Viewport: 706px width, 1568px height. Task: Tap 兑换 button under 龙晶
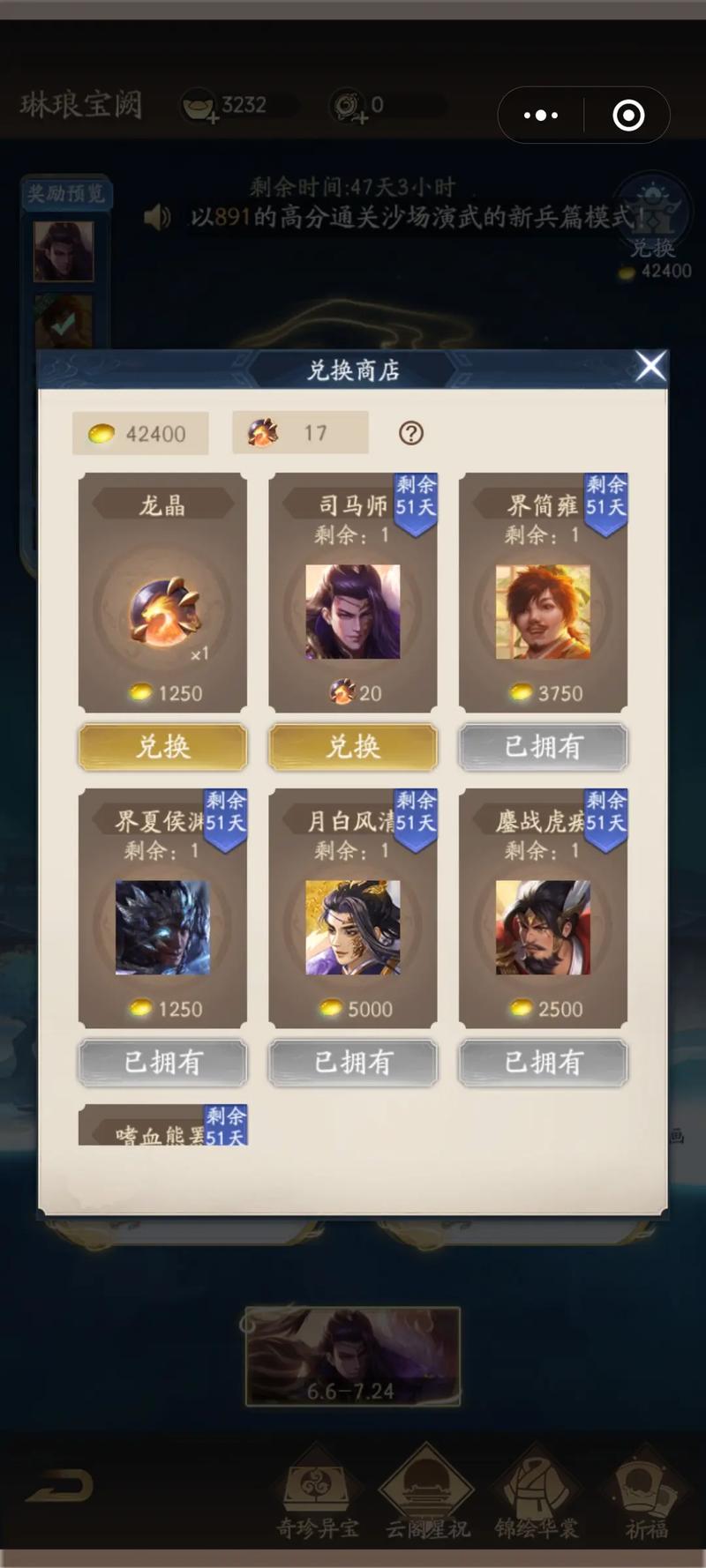pyautogui.click(x=162, y=747)
